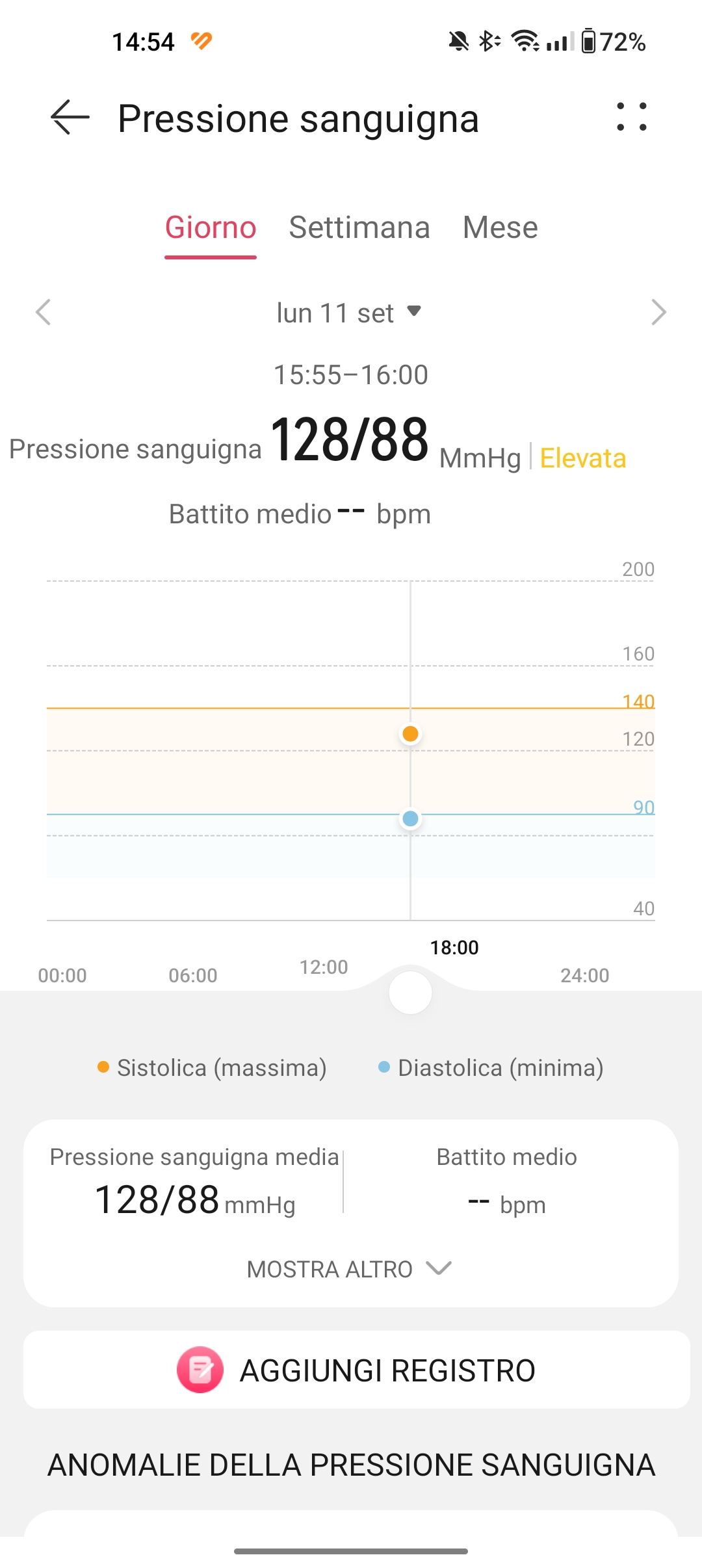
Task: Tap the orange systolic data point
Action: point(410,734)
